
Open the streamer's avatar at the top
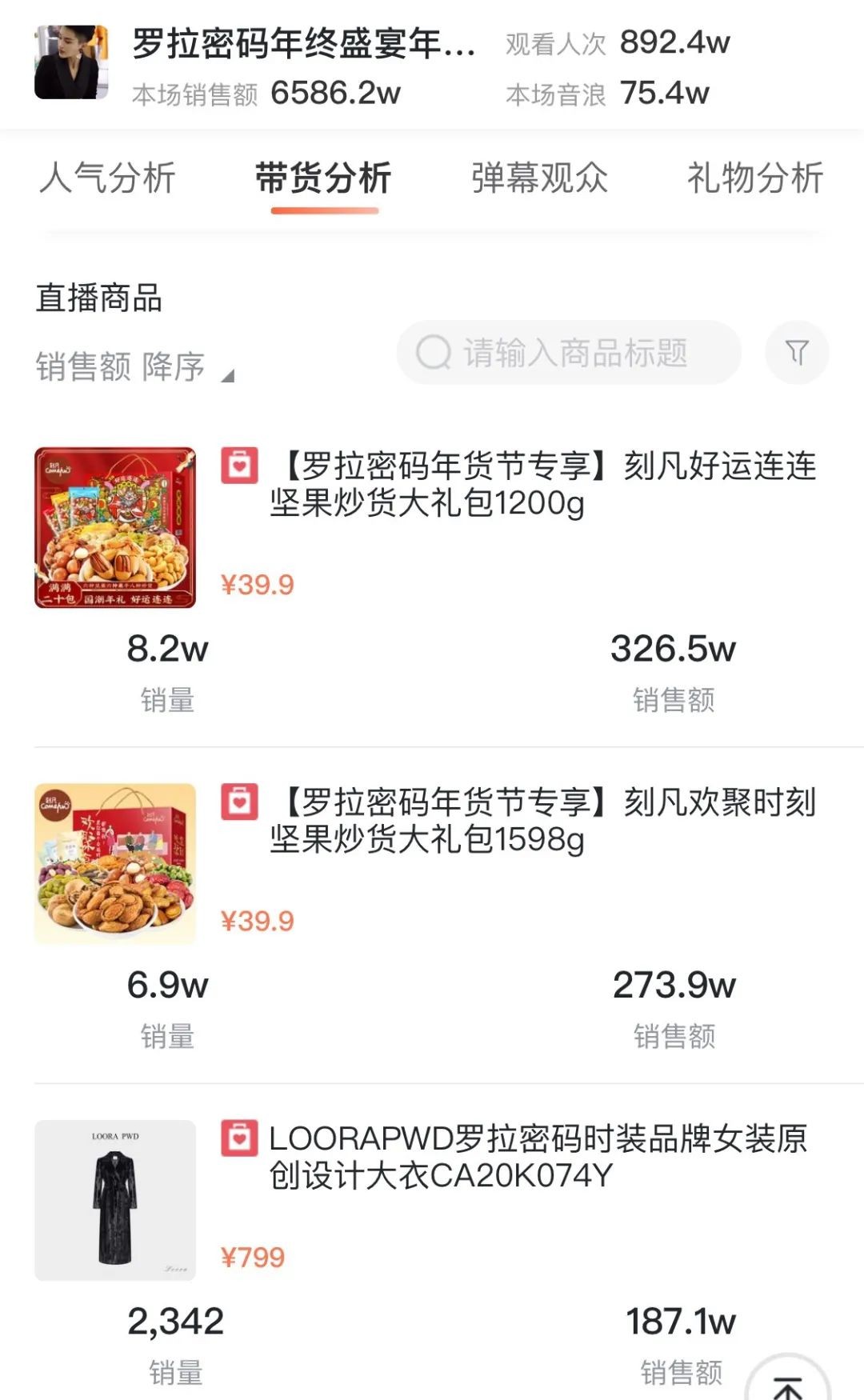coord(71,62)
